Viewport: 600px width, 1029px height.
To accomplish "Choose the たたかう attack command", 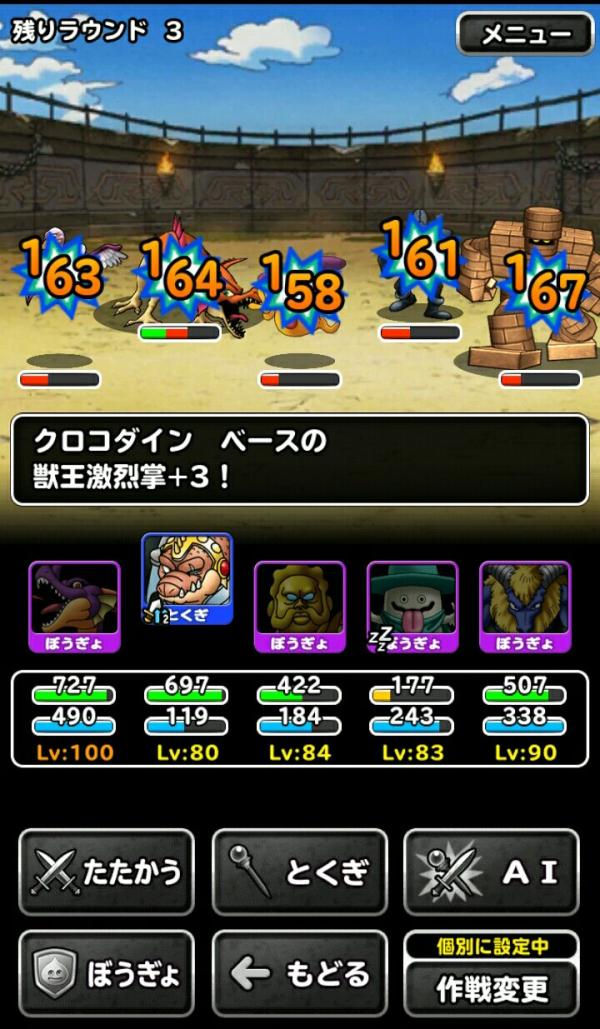I will 106,872.
